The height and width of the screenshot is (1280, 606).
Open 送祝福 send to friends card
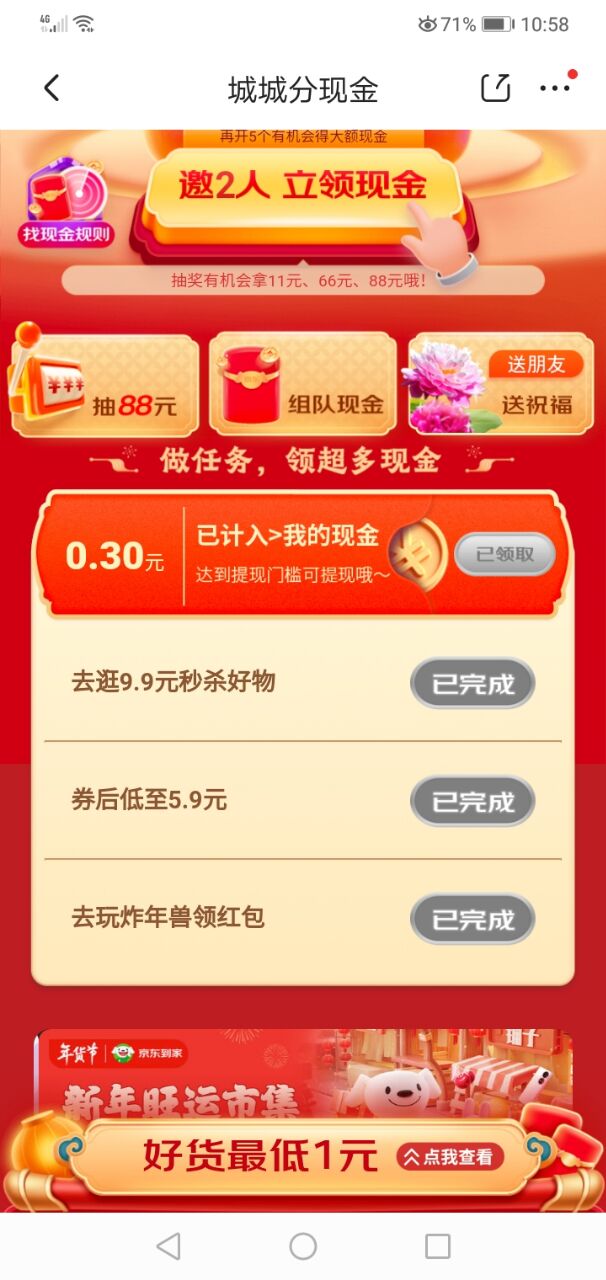point(500,385)
